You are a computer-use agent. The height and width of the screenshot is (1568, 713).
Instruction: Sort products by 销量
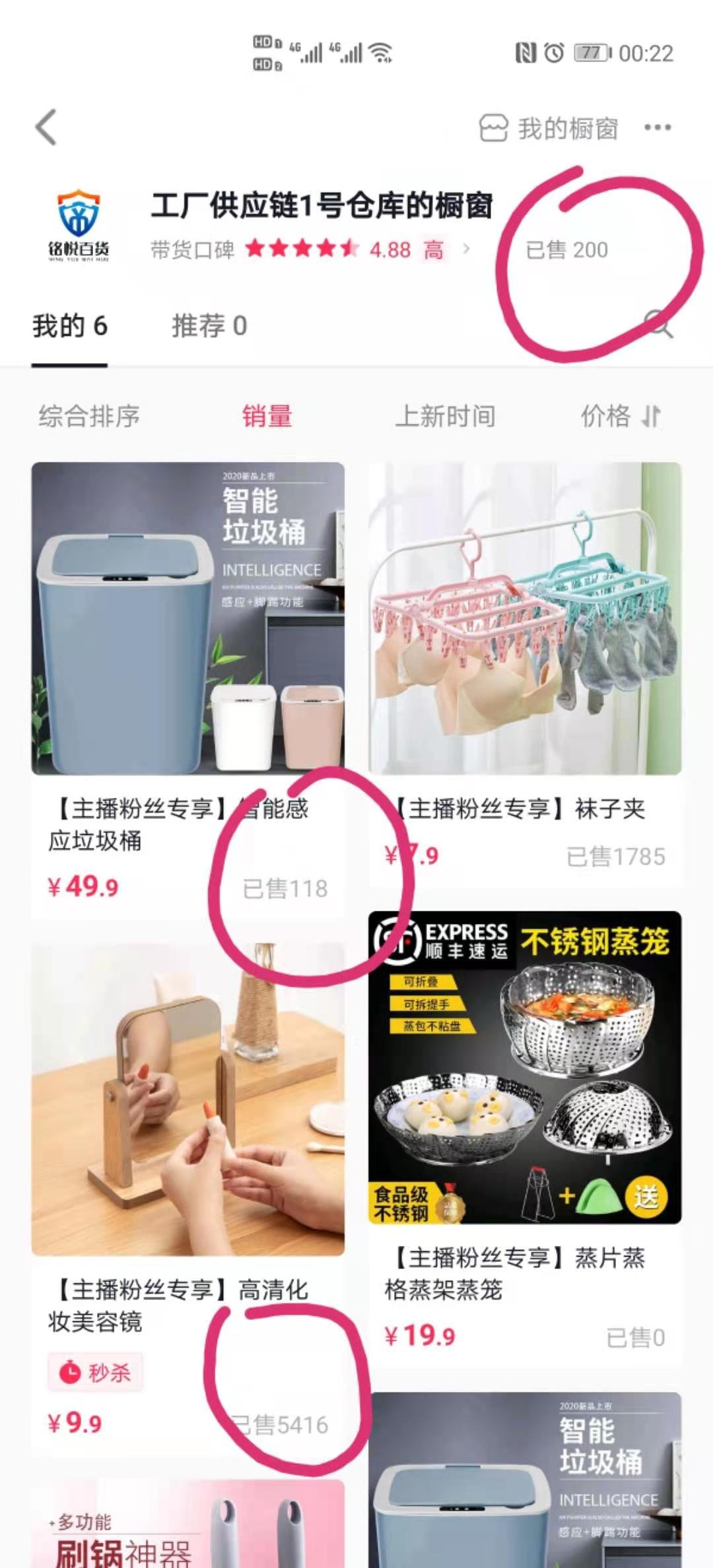(x=267, y=416)
